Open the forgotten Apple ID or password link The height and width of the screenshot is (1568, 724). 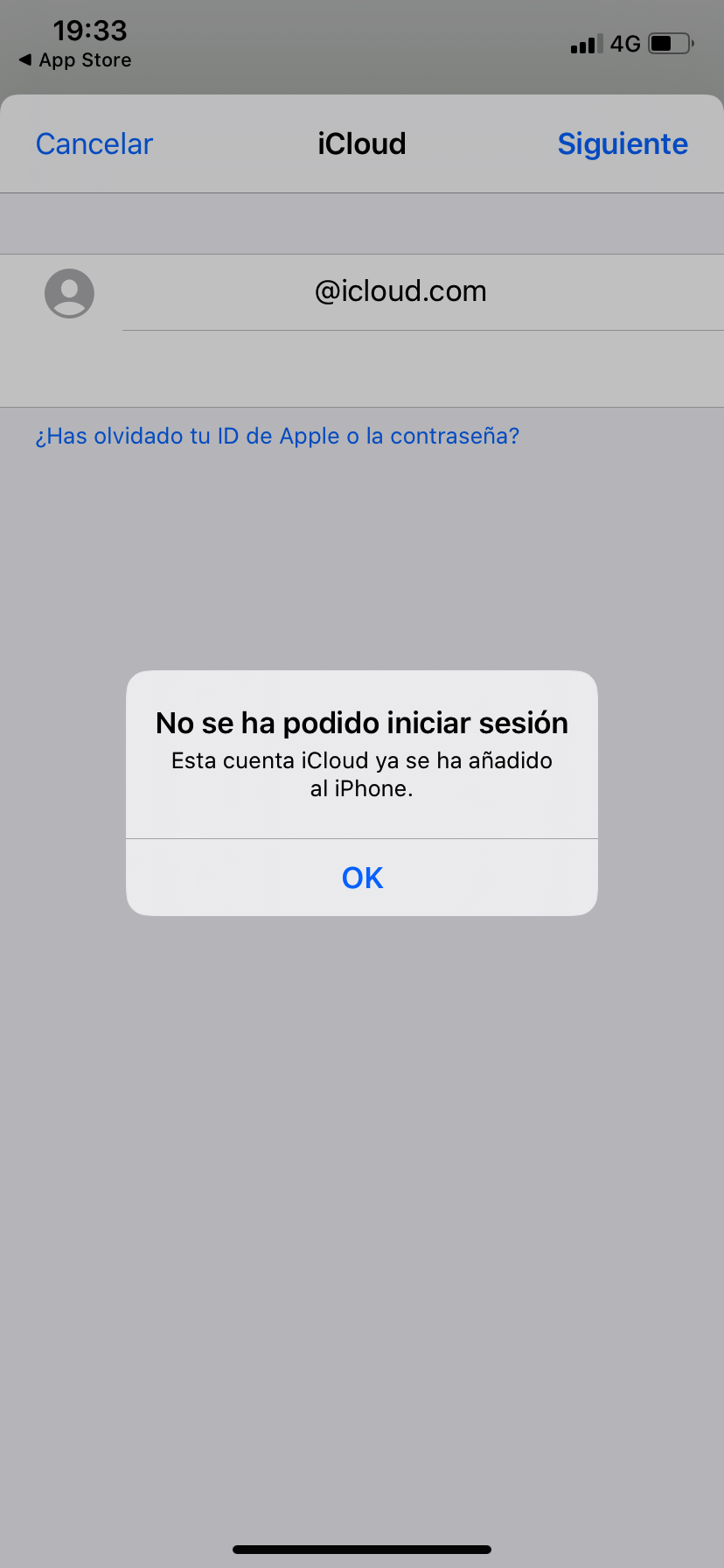click(x=277, y=436)
